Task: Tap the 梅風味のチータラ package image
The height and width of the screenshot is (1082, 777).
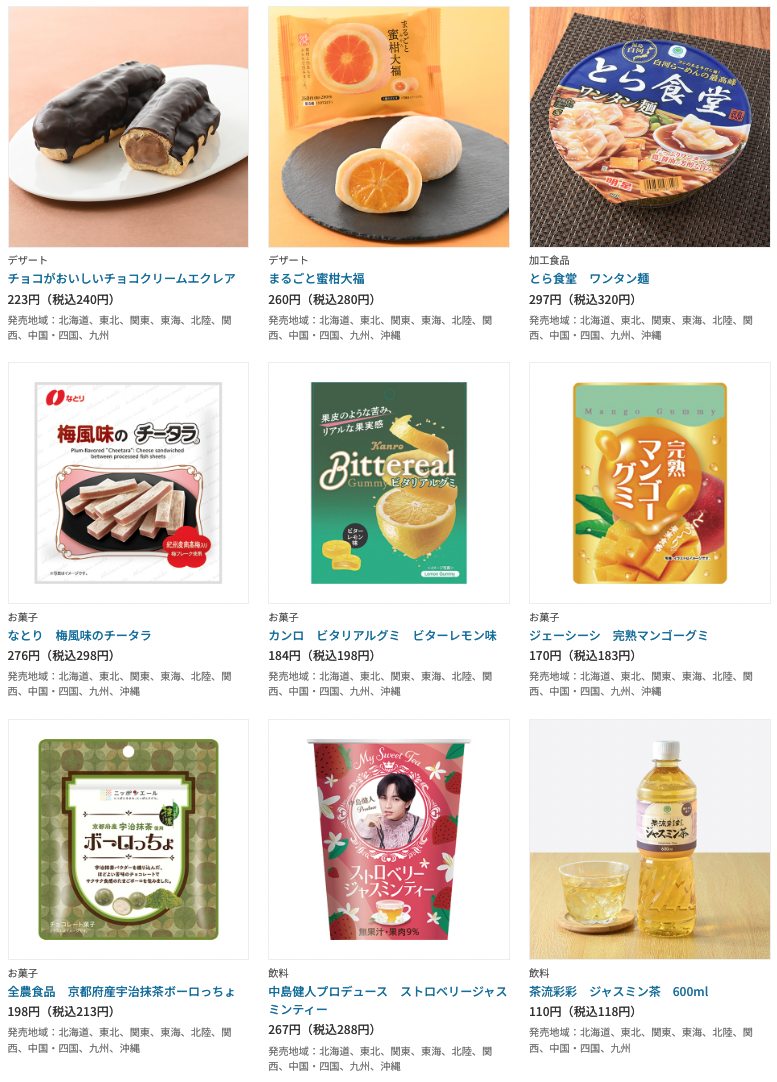Action: (128, 483)
